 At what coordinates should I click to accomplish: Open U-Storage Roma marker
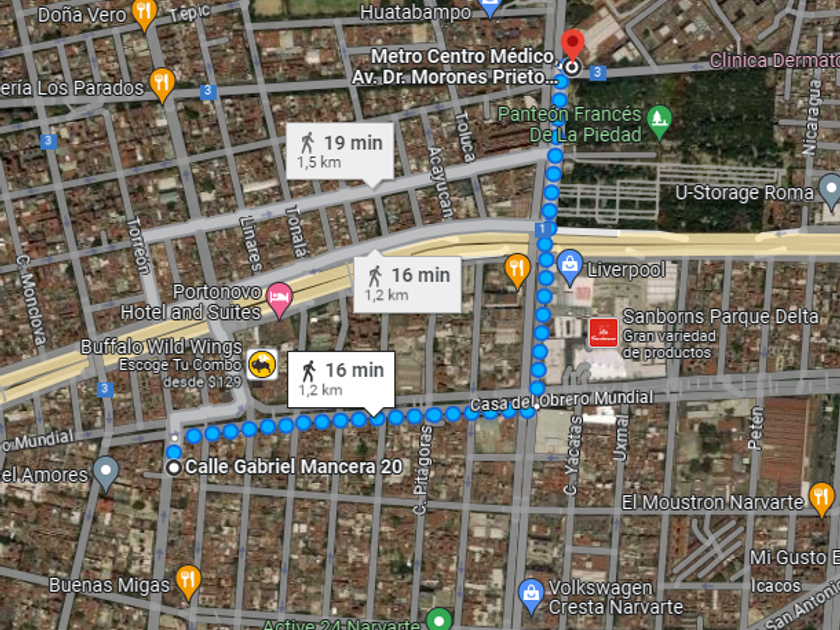click(x=829, y=187)
